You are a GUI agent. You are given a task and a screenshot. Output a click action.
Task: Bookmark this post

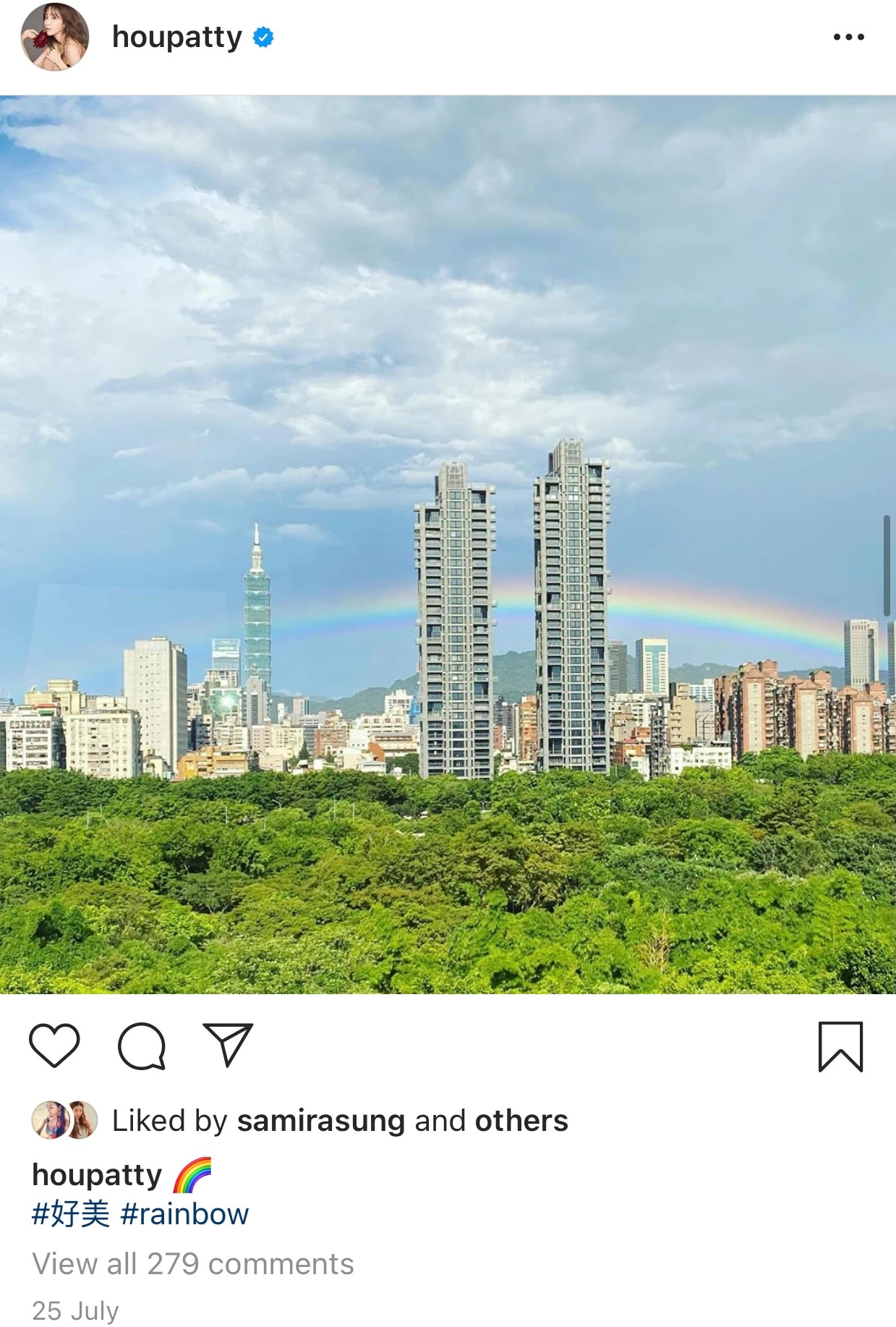coord(840,1046)
